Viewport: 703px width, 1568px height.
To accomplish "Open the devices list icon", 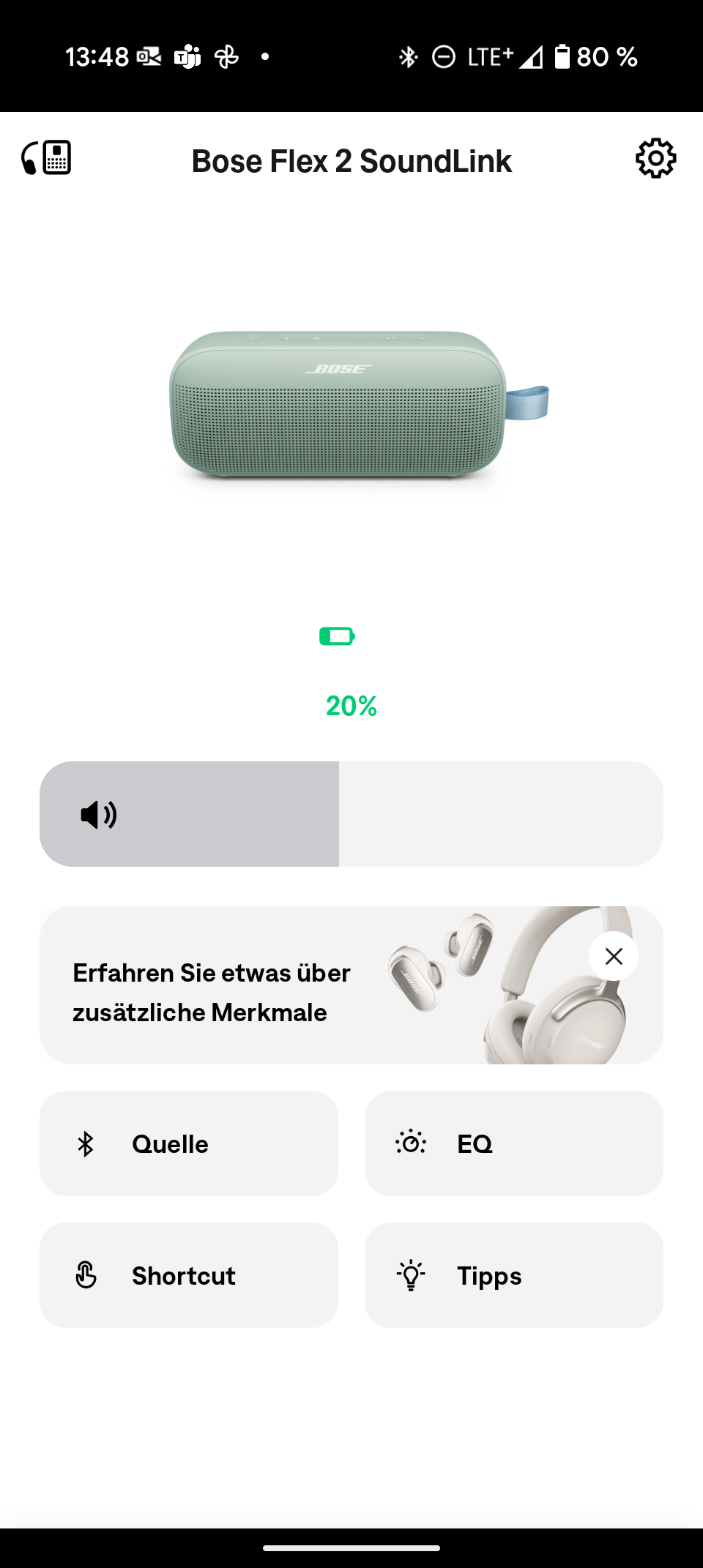I will 46,157.
